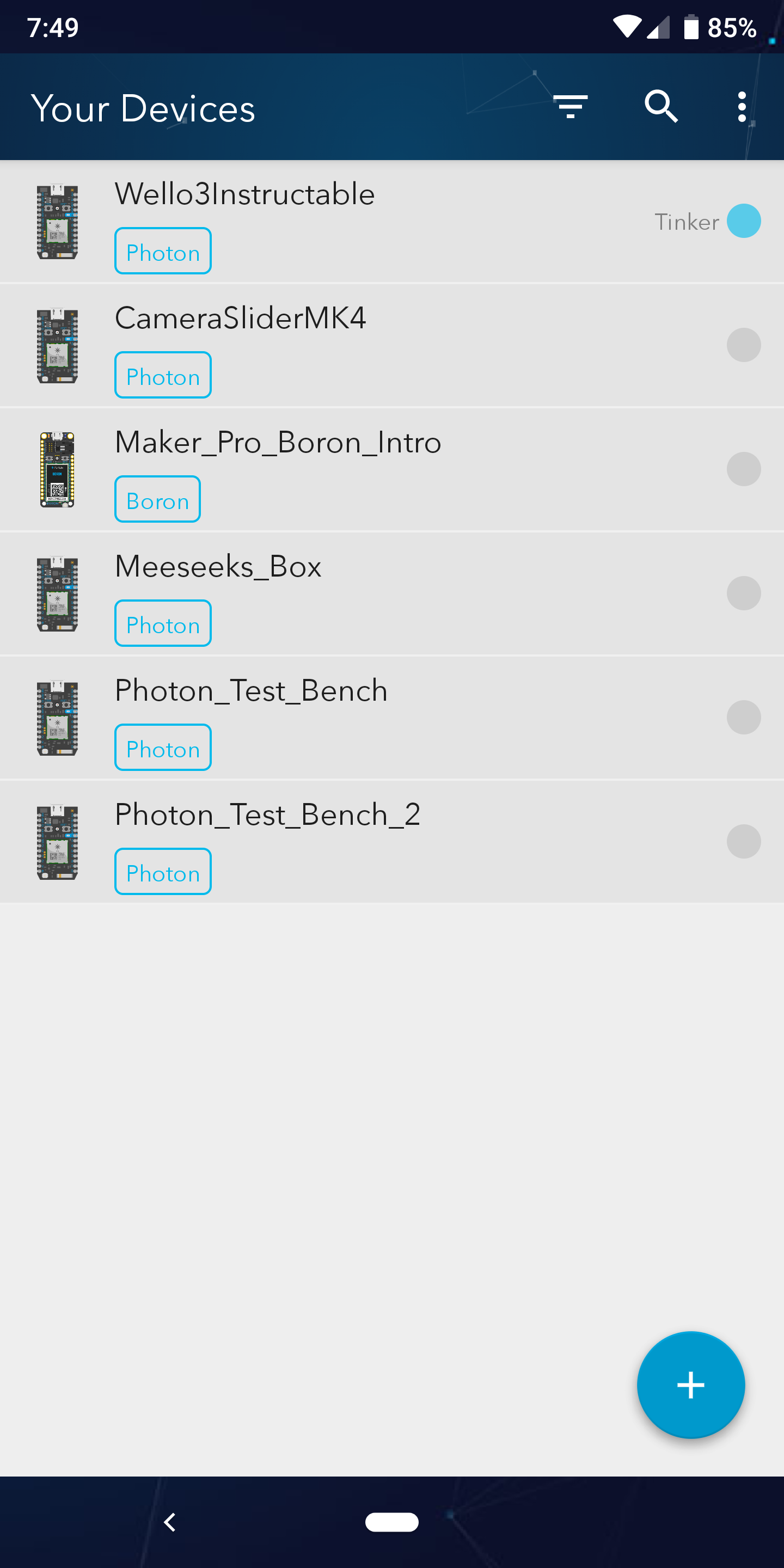The height and width of the screenshot is (1568, 784).
Task: Tap the Meeseeks_Box offline status circle
Action: click(744, 593)
